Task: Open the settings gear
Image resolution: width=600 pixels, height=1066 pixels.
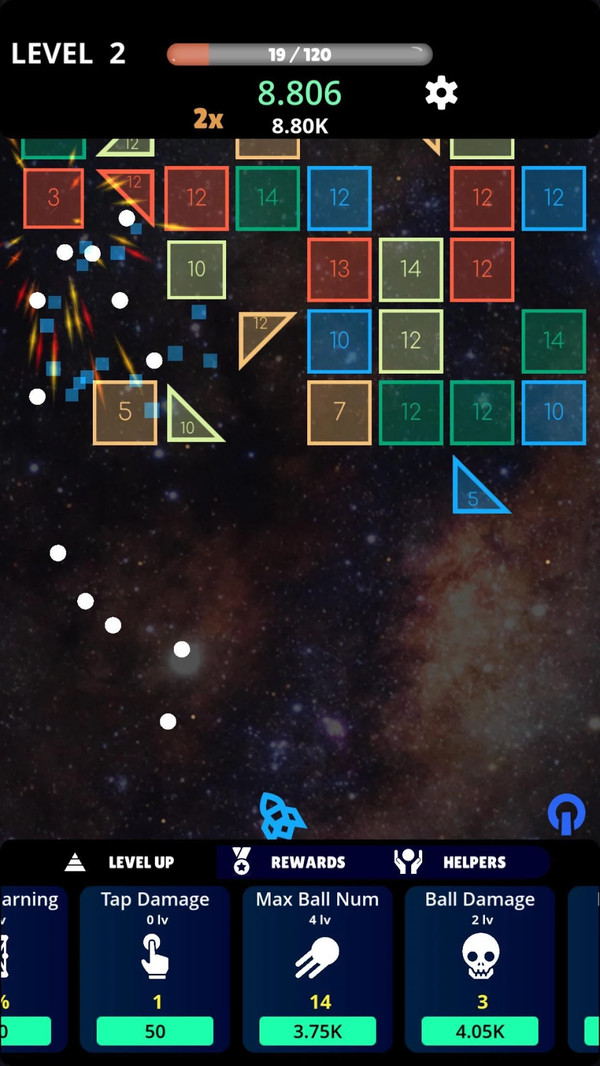Action: click(441, 93)
